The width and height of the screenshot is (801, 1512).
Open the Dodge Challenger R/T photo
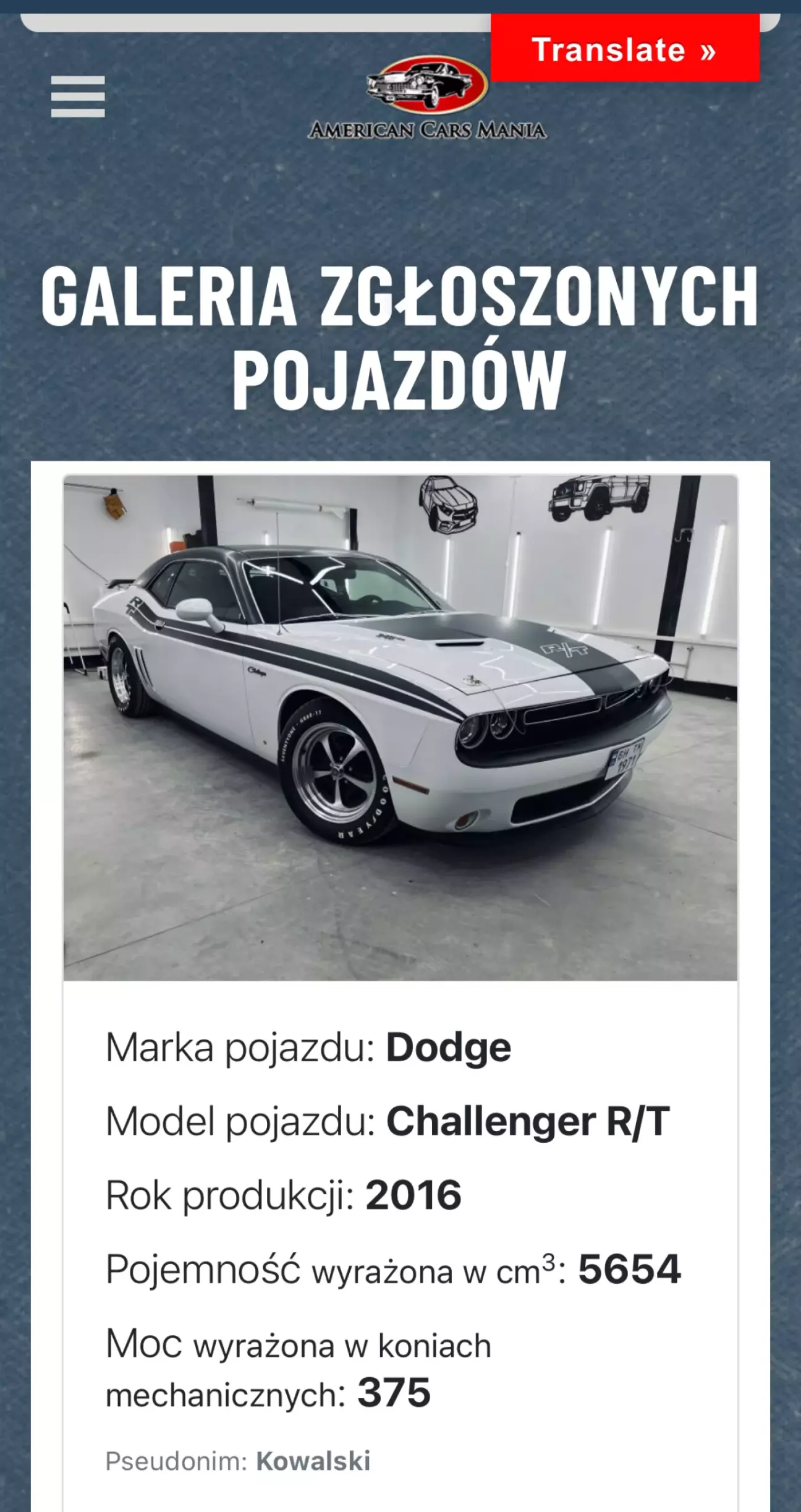point(400,727)
